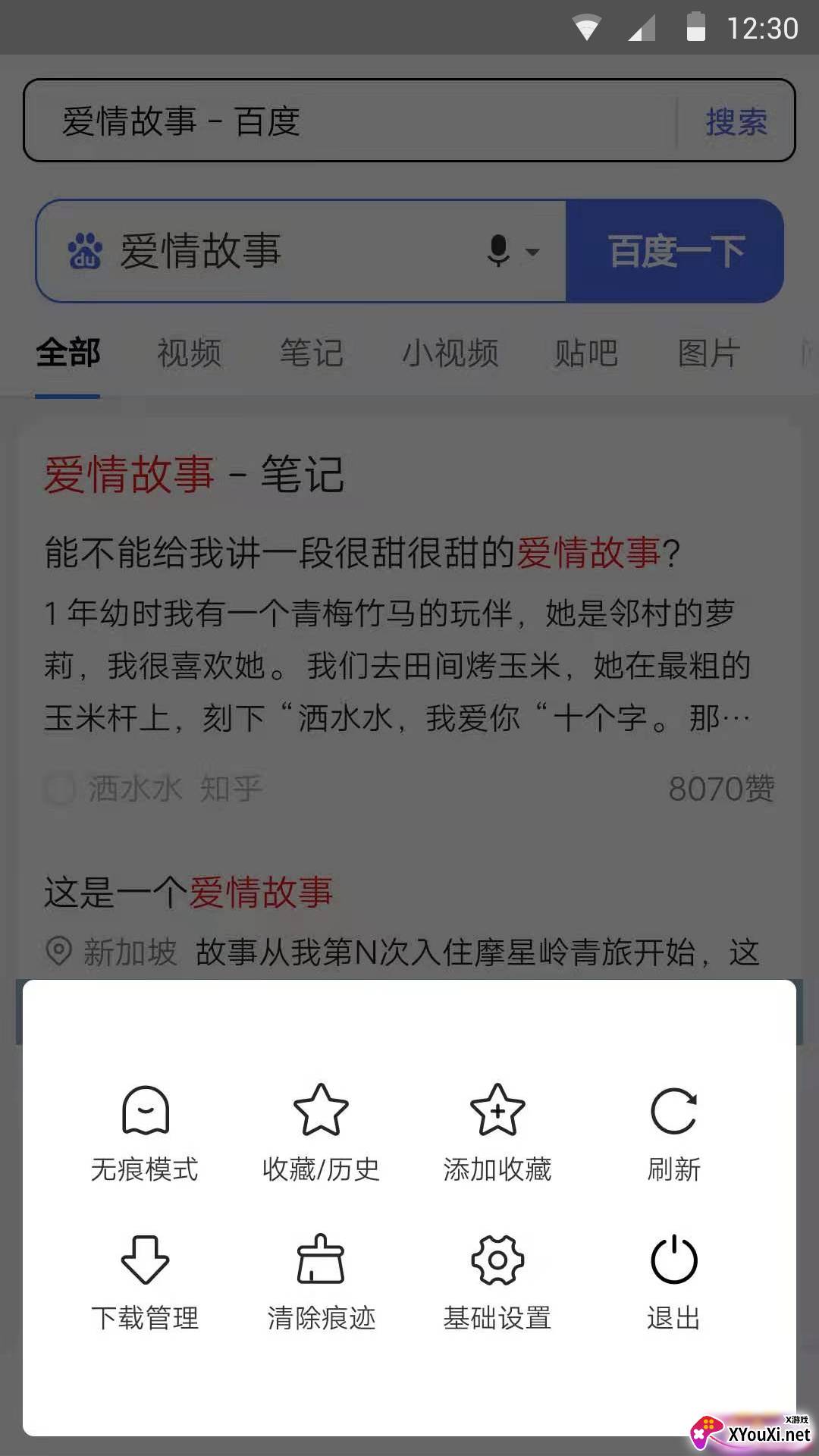The width and height of the screenshot is (819, 1456).
Task: Switch to the 贴吧 tab
Action: click(x=586, y=353)
